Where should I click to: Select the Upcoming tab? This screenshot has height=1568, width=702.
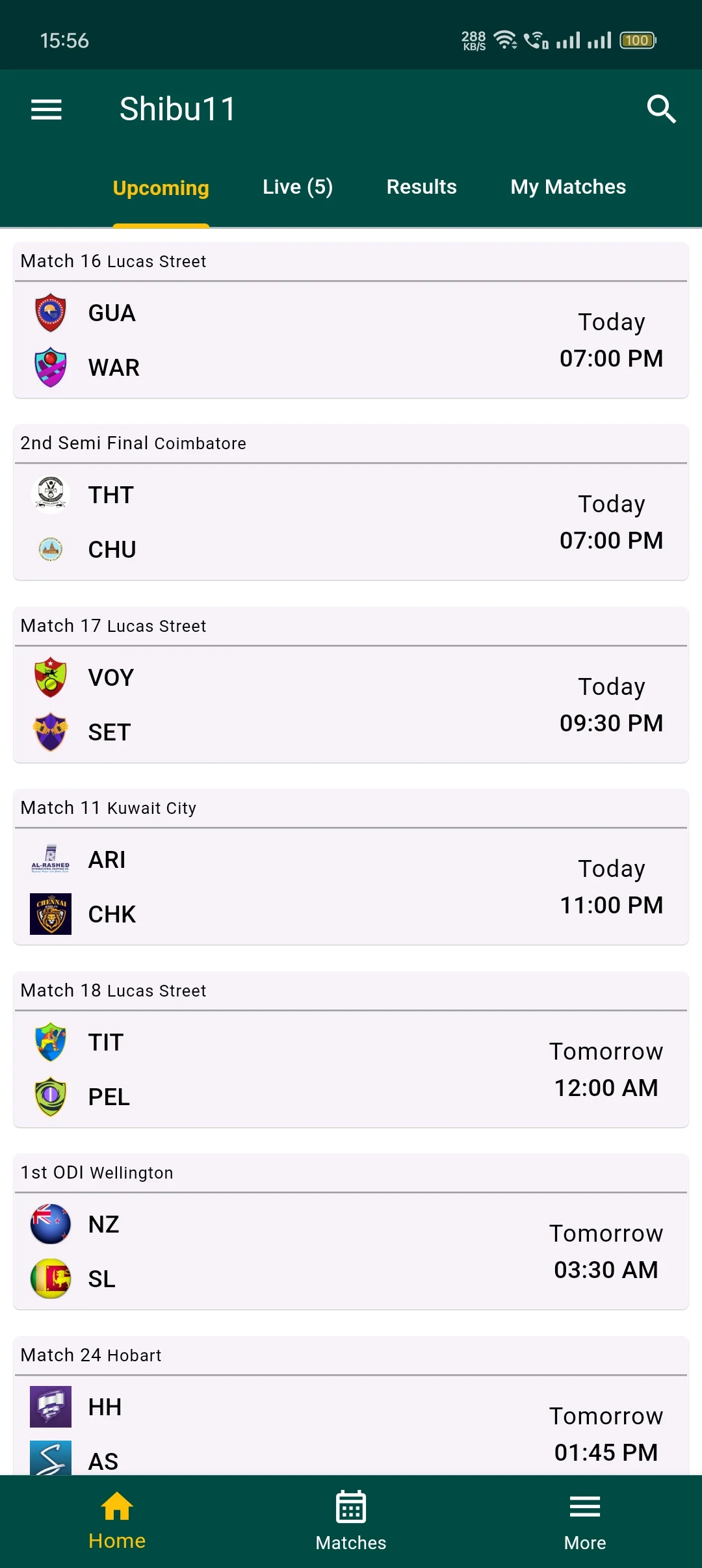click(161, 187)
